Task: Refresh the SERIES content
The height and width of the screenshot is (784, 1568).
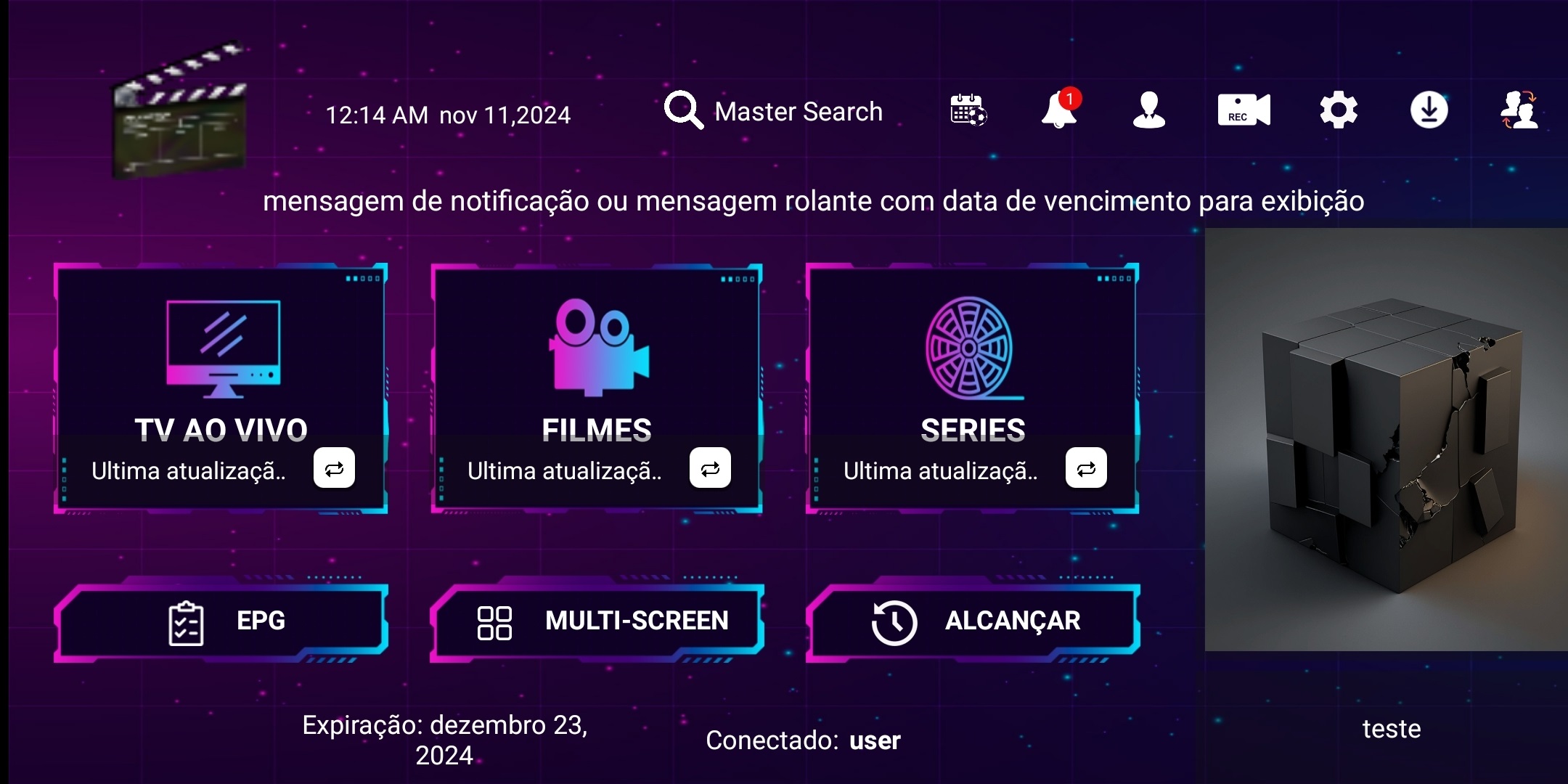Action: [1086, 468]
